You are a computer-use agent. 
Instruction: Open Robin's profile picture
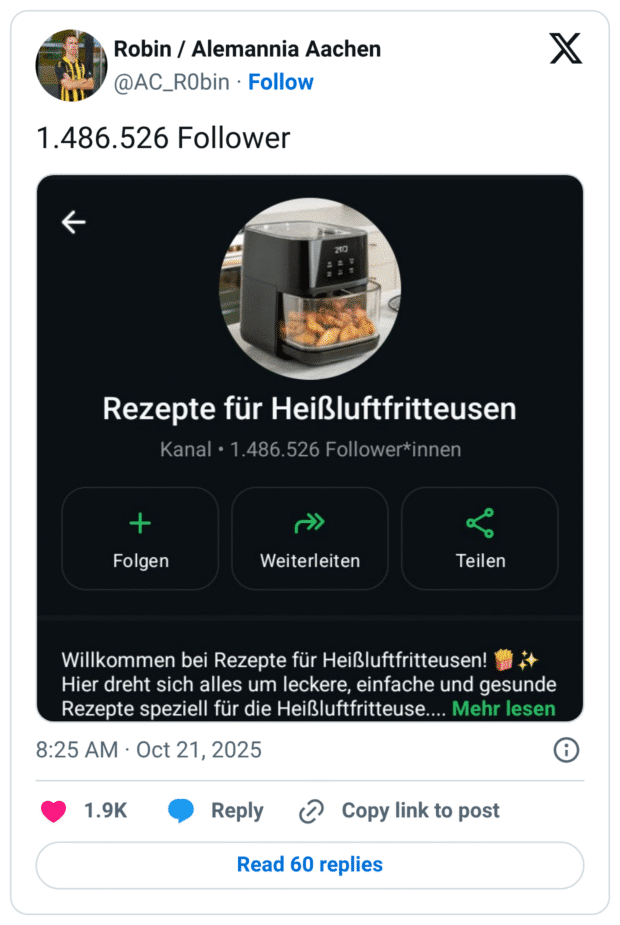pos(71,65)
